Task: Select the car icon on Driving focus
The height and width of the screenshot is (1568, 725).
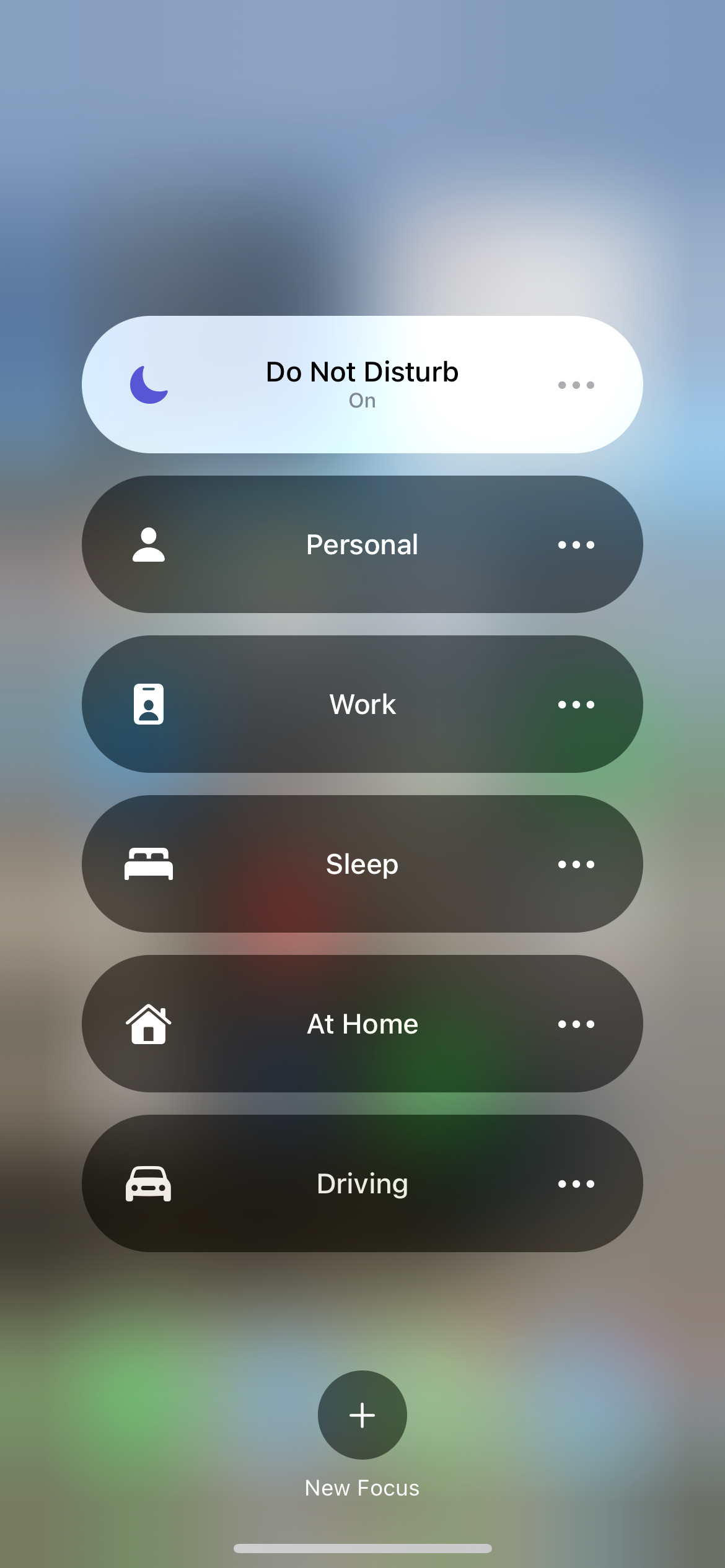Action: click(x=149, y=1183)
